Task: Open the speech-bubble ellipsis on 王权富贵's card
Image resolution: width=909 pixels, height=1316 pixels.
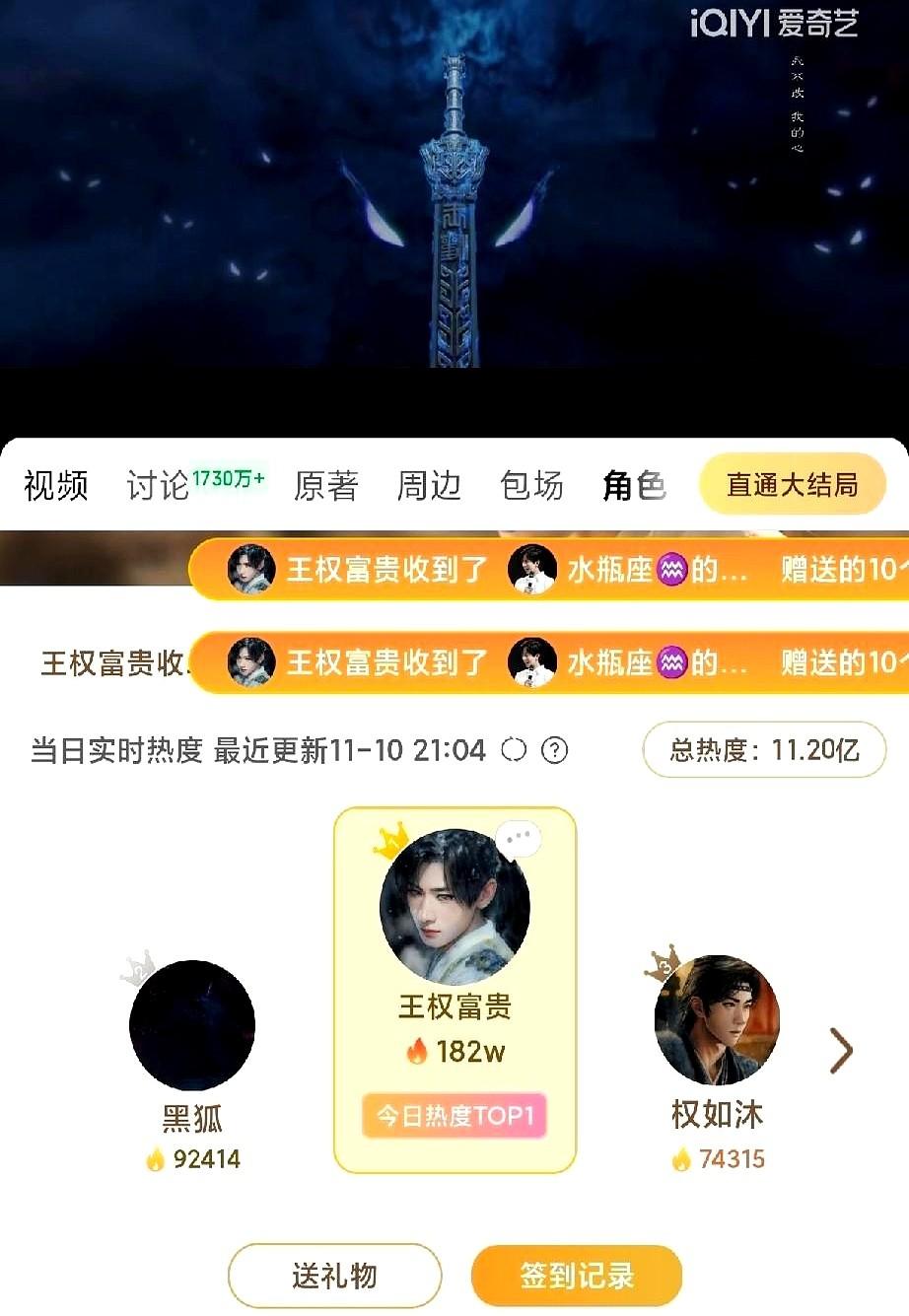Action: [x=520, y=840]
